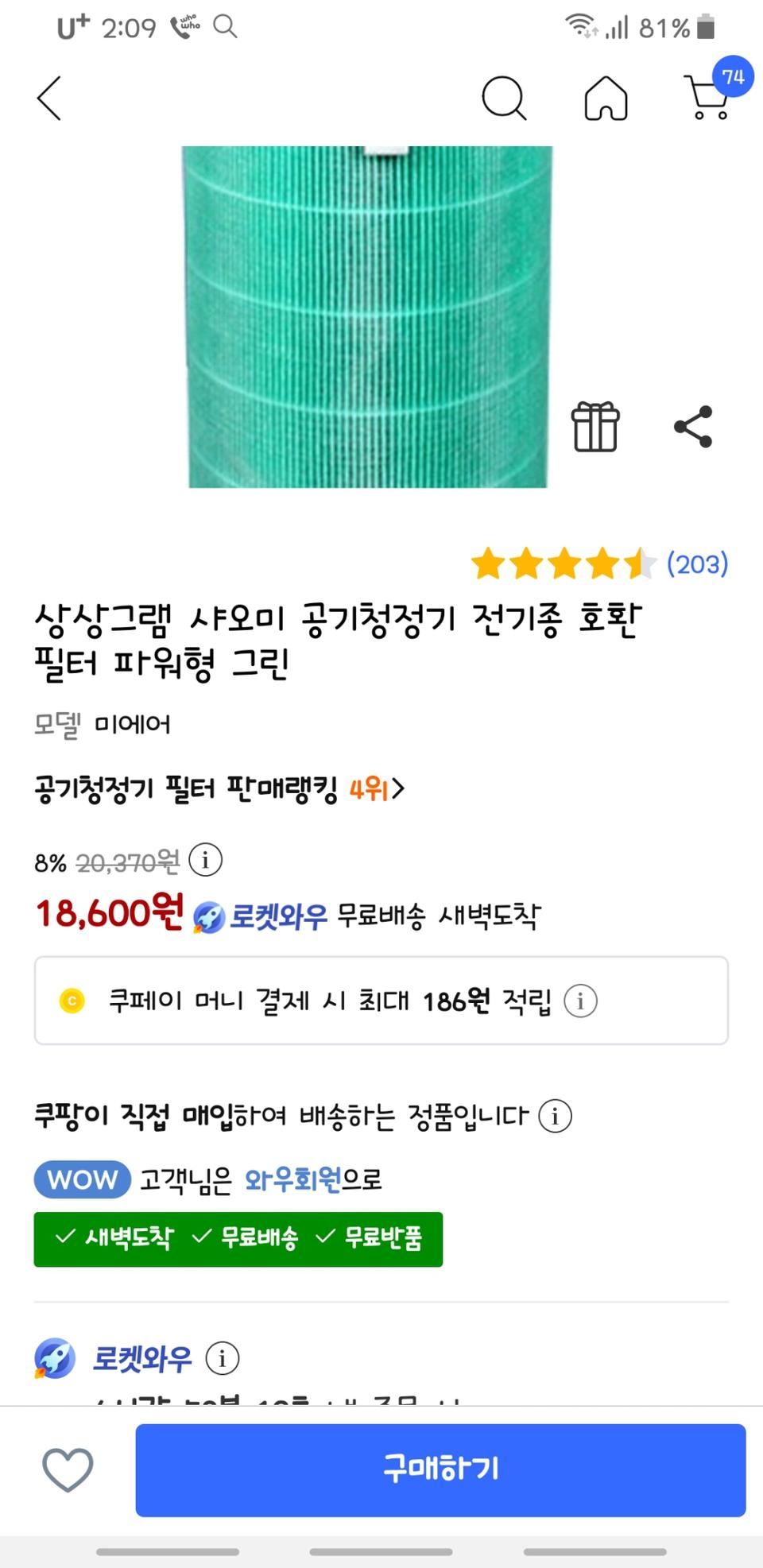Open the info icon beside 쿠팡이 직접 매입 text
This screenshot has width=763, height=1568.
tap(554, 1116)
